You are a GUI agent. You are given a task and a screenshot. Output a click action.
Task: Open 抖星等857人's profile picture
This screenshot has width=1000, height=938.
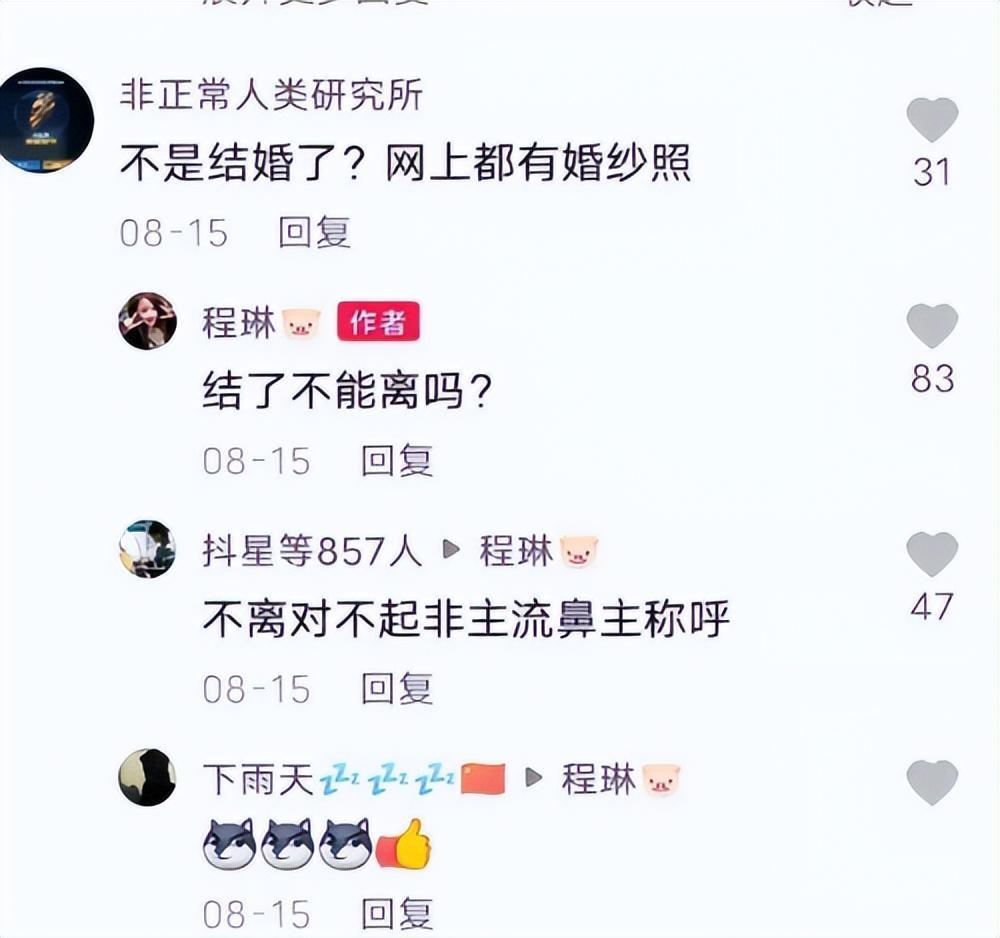pos(148,549)
